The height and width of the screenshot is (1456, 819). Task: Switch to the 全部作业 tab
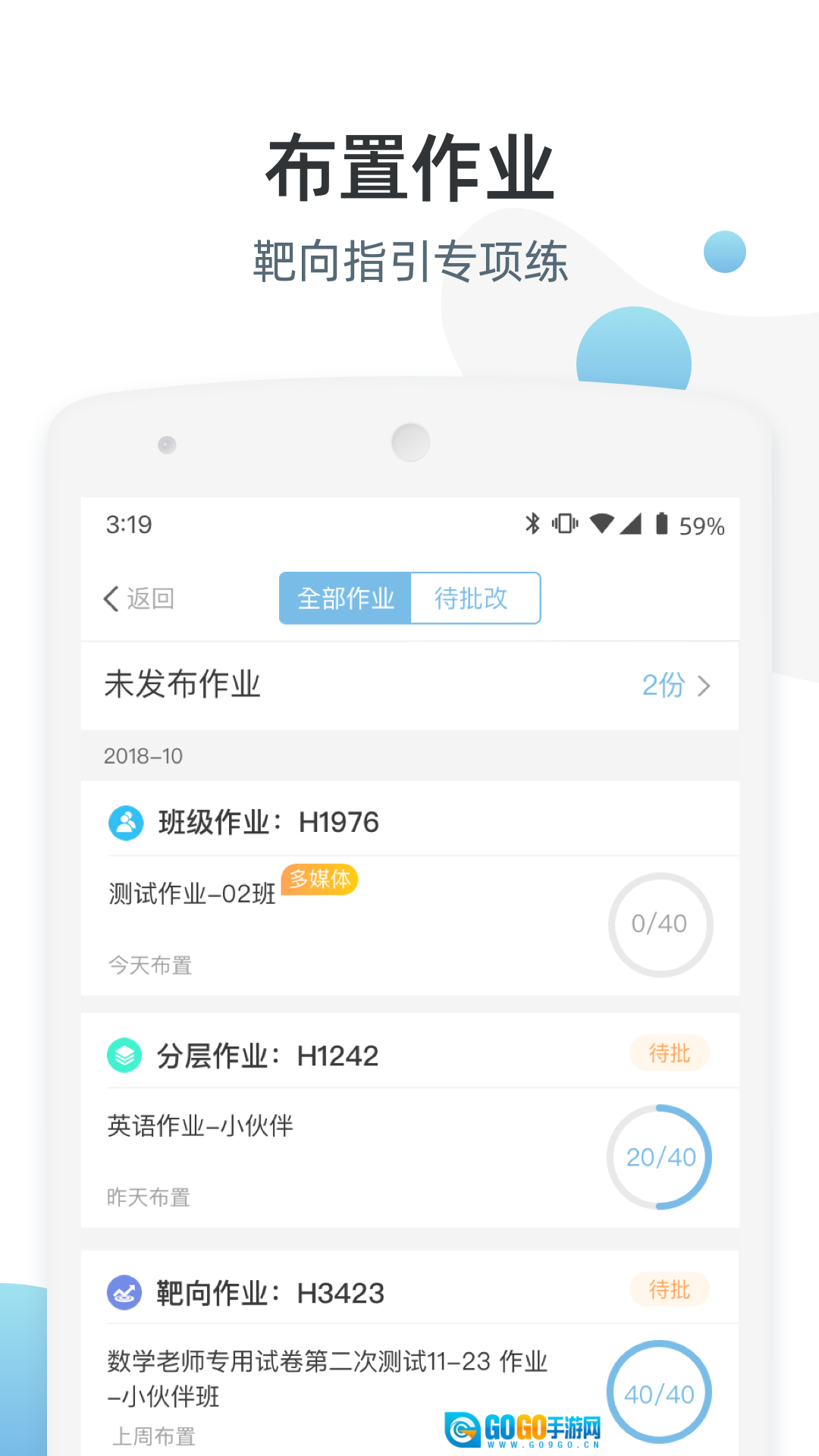[x=344, y=598]
